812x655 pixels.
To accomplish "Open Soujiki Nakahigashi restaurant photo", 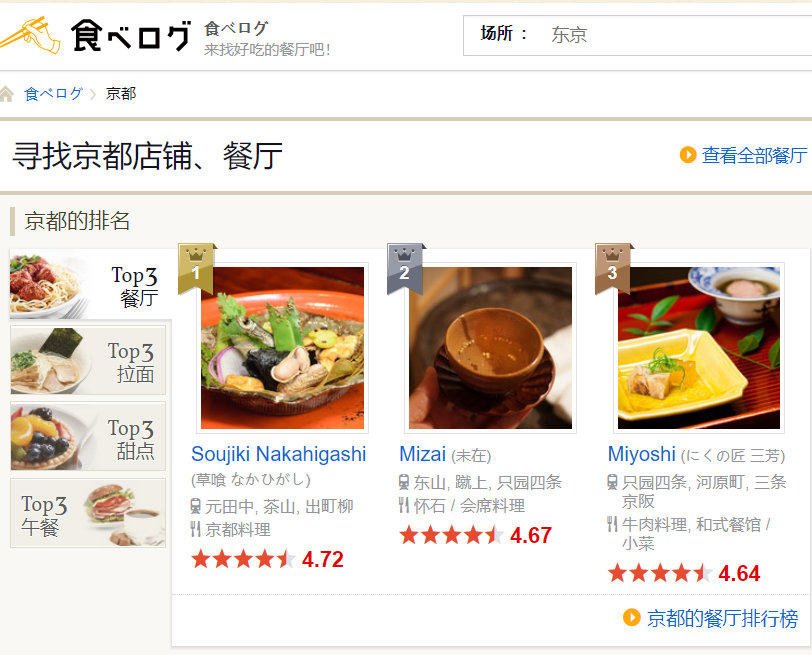I will (x=283, y=347).
